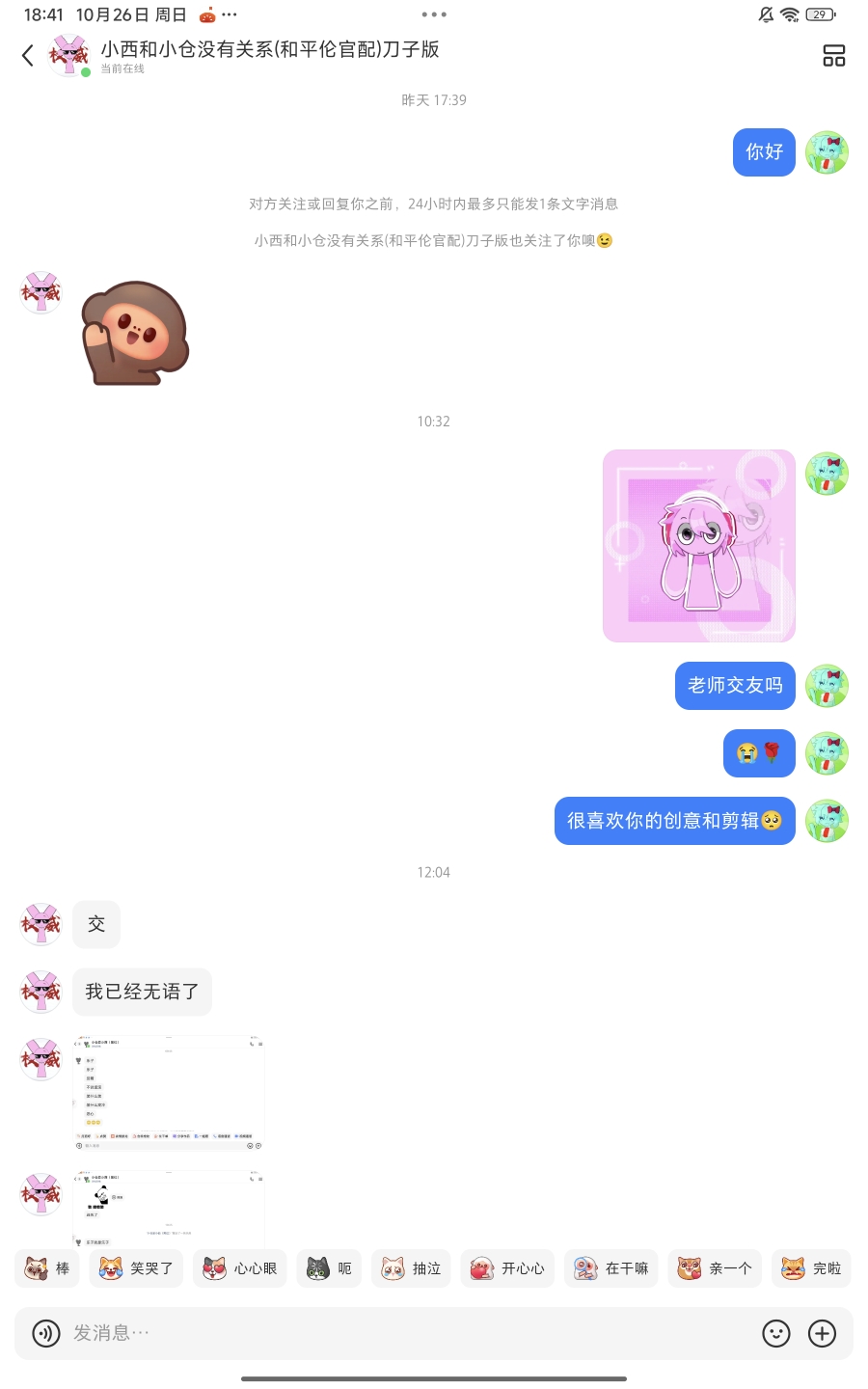This screenshot has width=868, height=1389.
Task: Send the 呃 quick sticker
Action: (329, 1268)
